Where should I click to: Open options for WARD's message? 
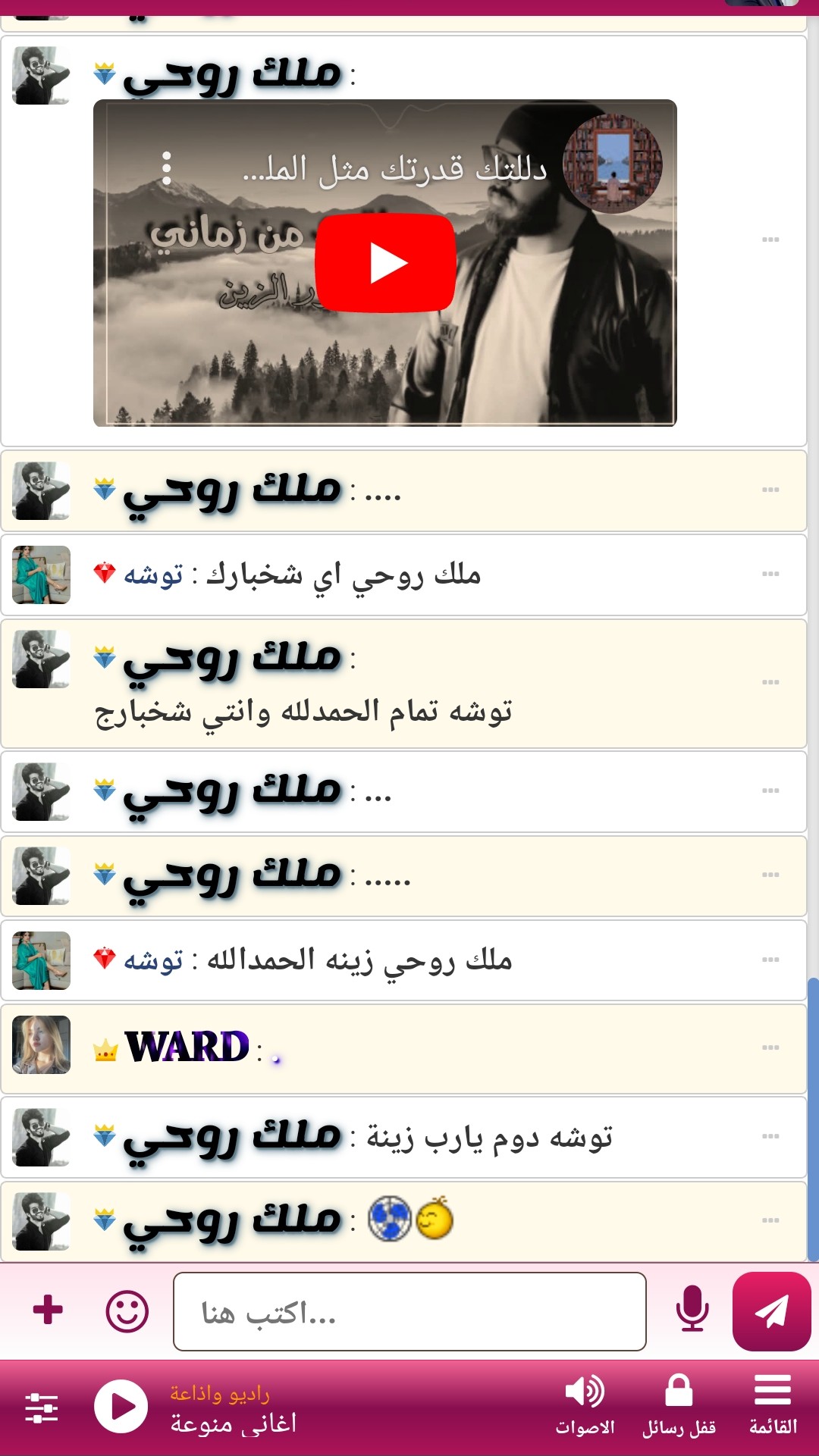[770, 1047]
